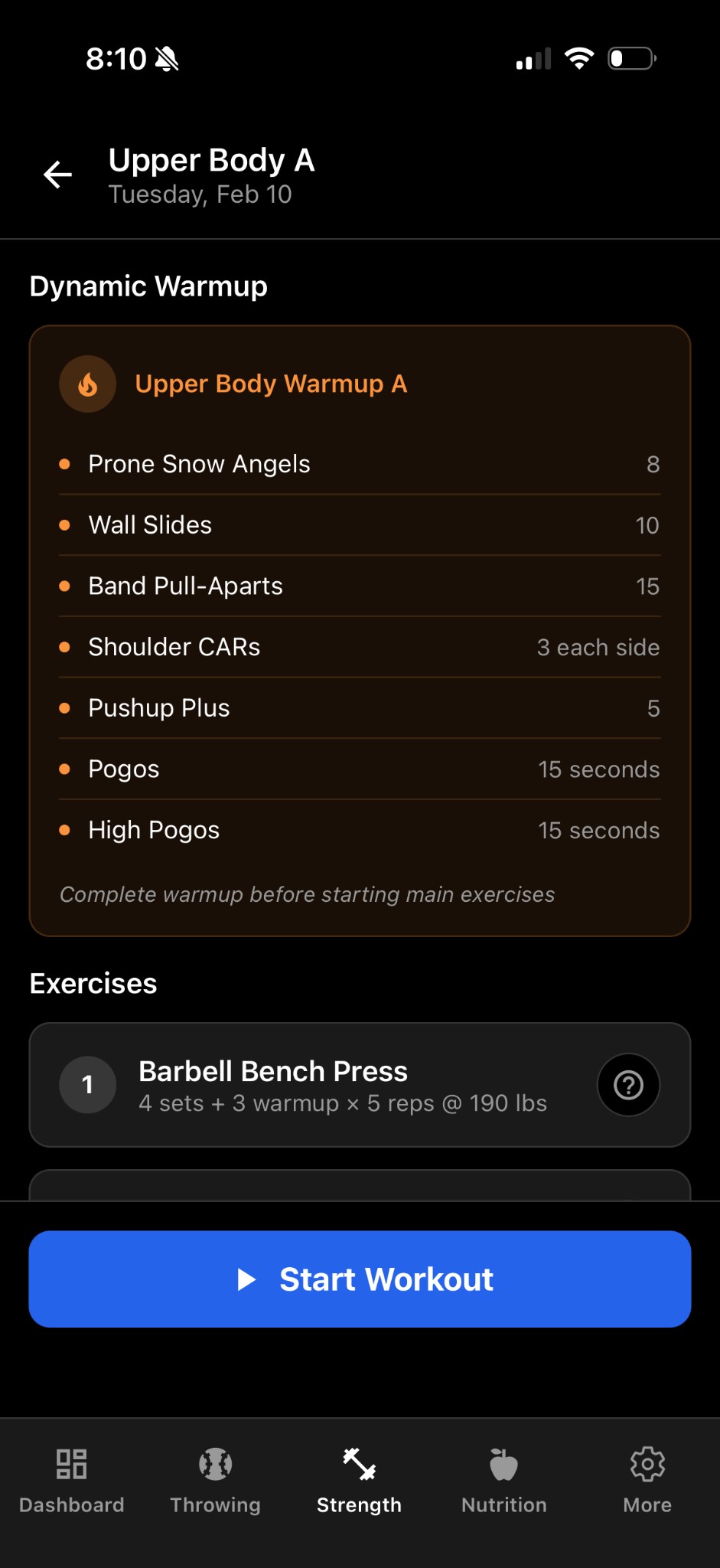Open More settings gear icon
Viewport: 720px width, 1568px height.
(x=647, y=1462)
